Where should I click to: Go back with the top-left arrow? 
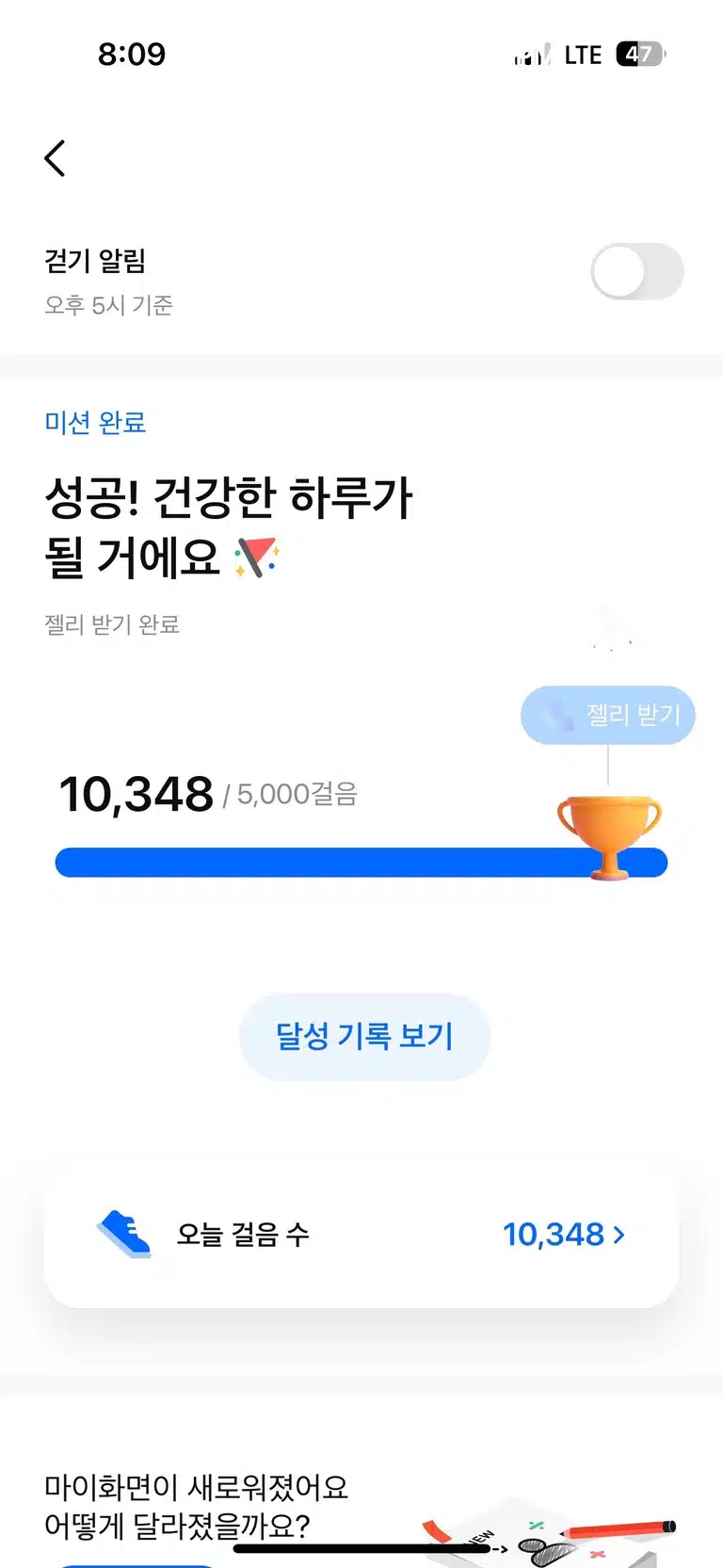click(x=56, y=158)
